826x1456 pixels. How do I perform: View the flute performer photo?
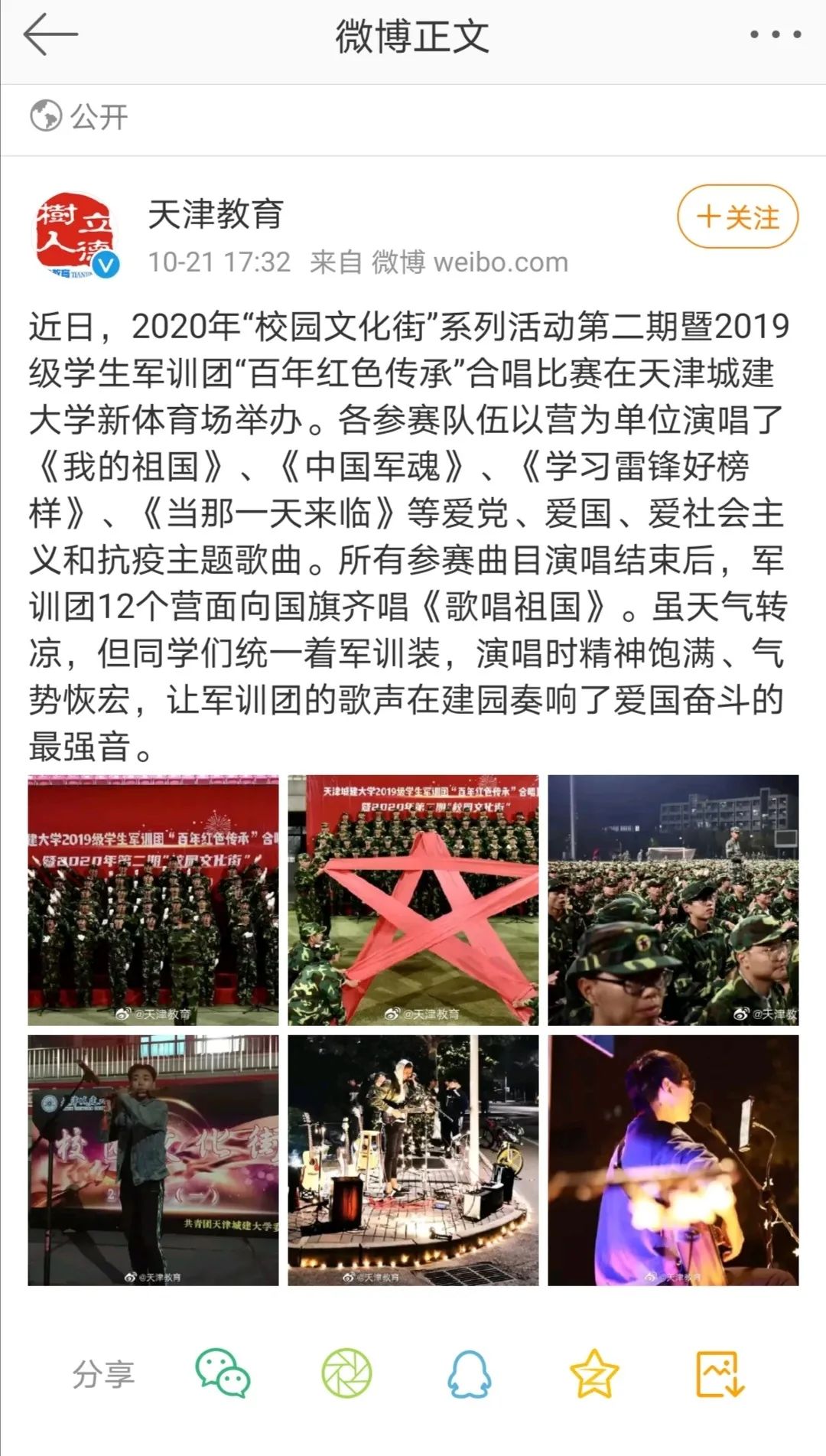153,1160
